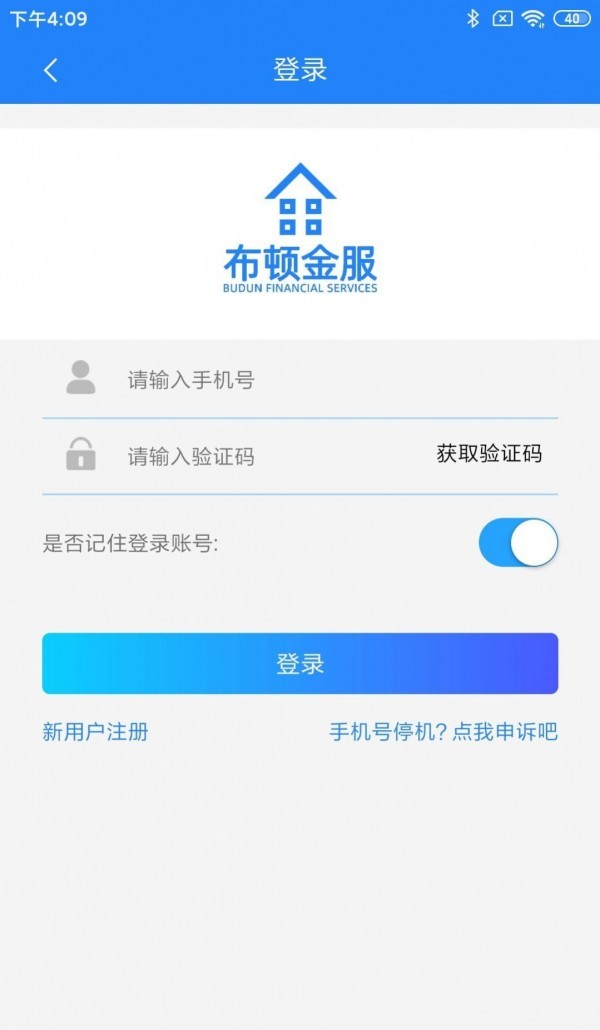600x1030 pixels.
Task: Open the 手机号停机 appeal link
Action: (x=443, y=732)
